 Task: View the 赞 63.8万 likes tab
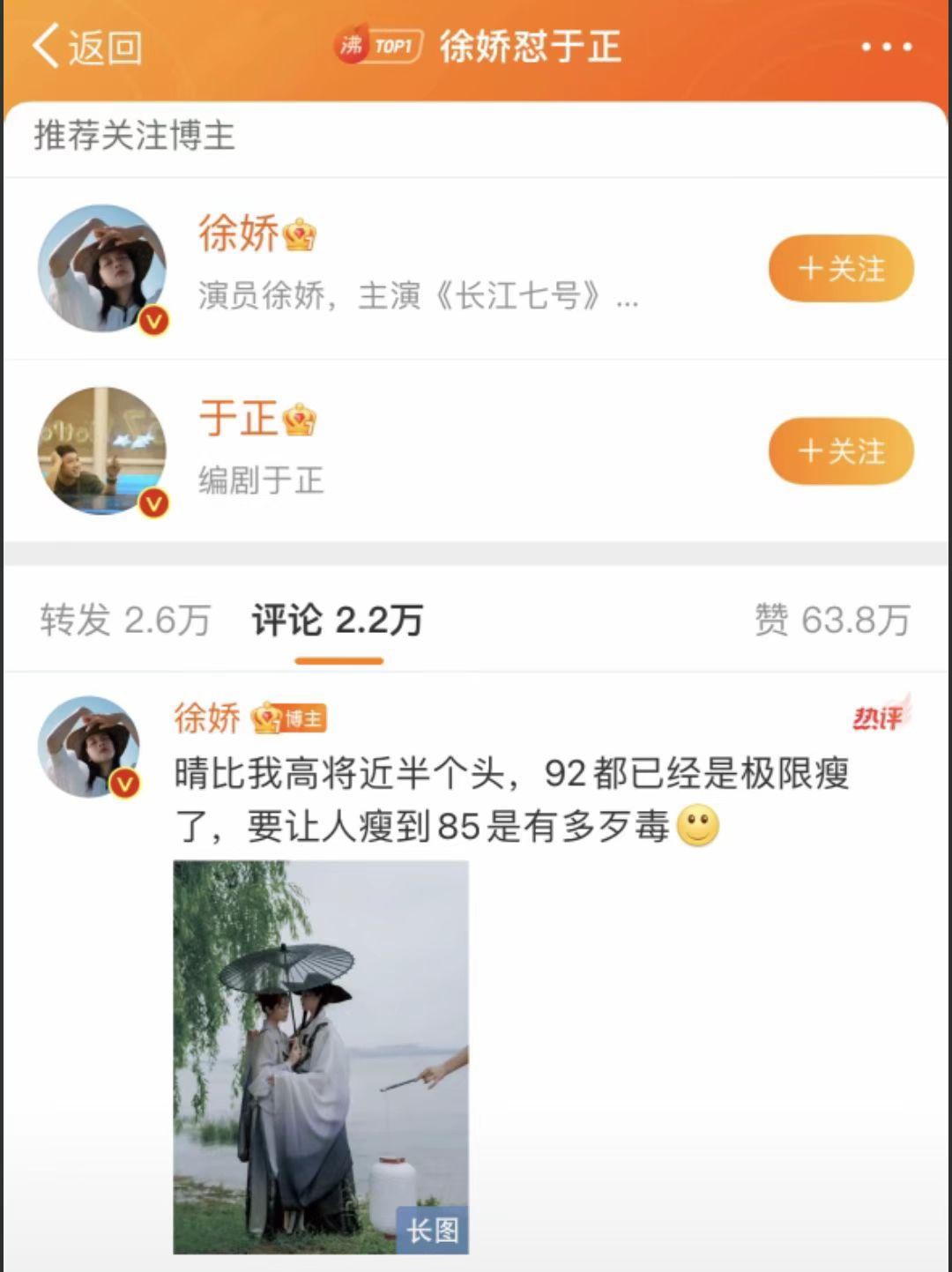[831, 620]
